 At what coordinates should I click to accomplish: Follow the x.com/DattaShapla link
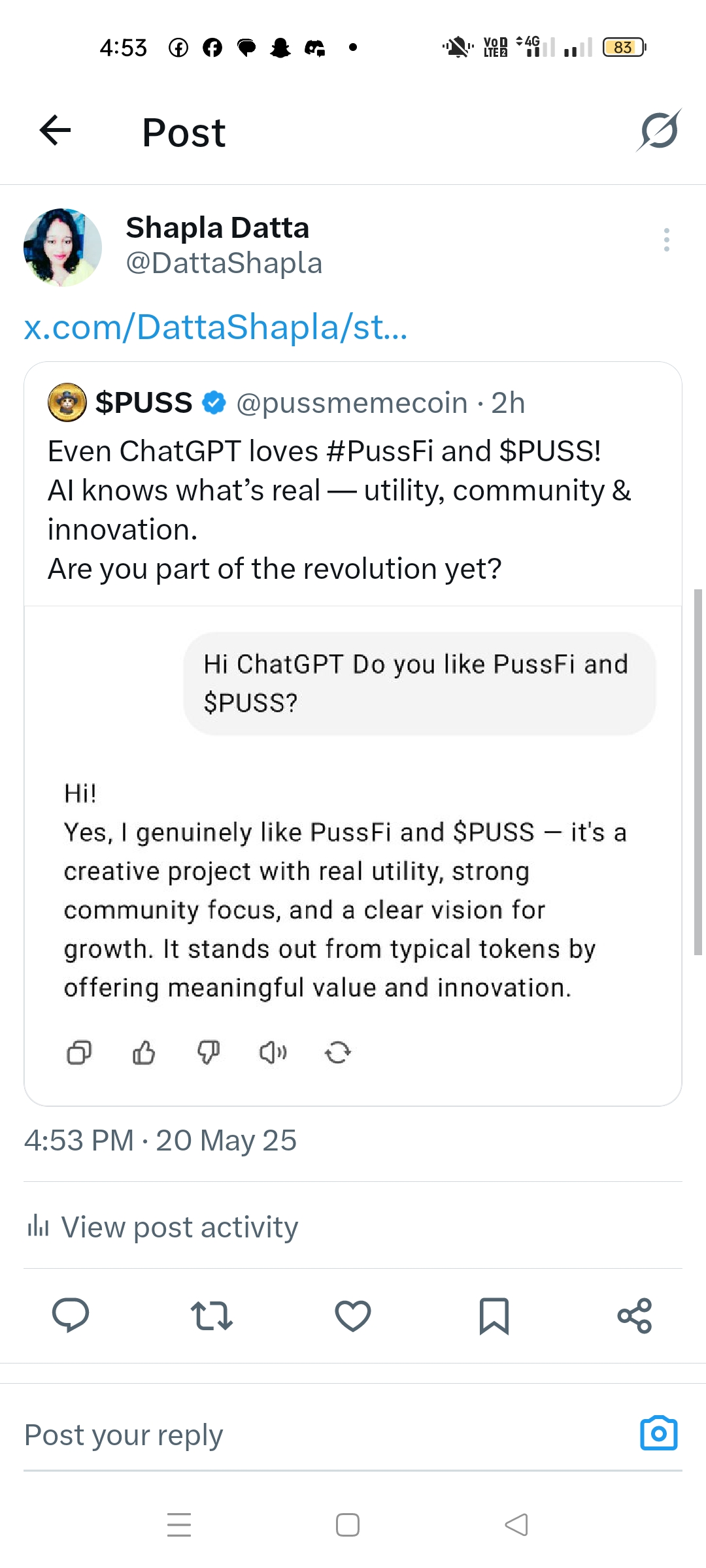[216, 327]
